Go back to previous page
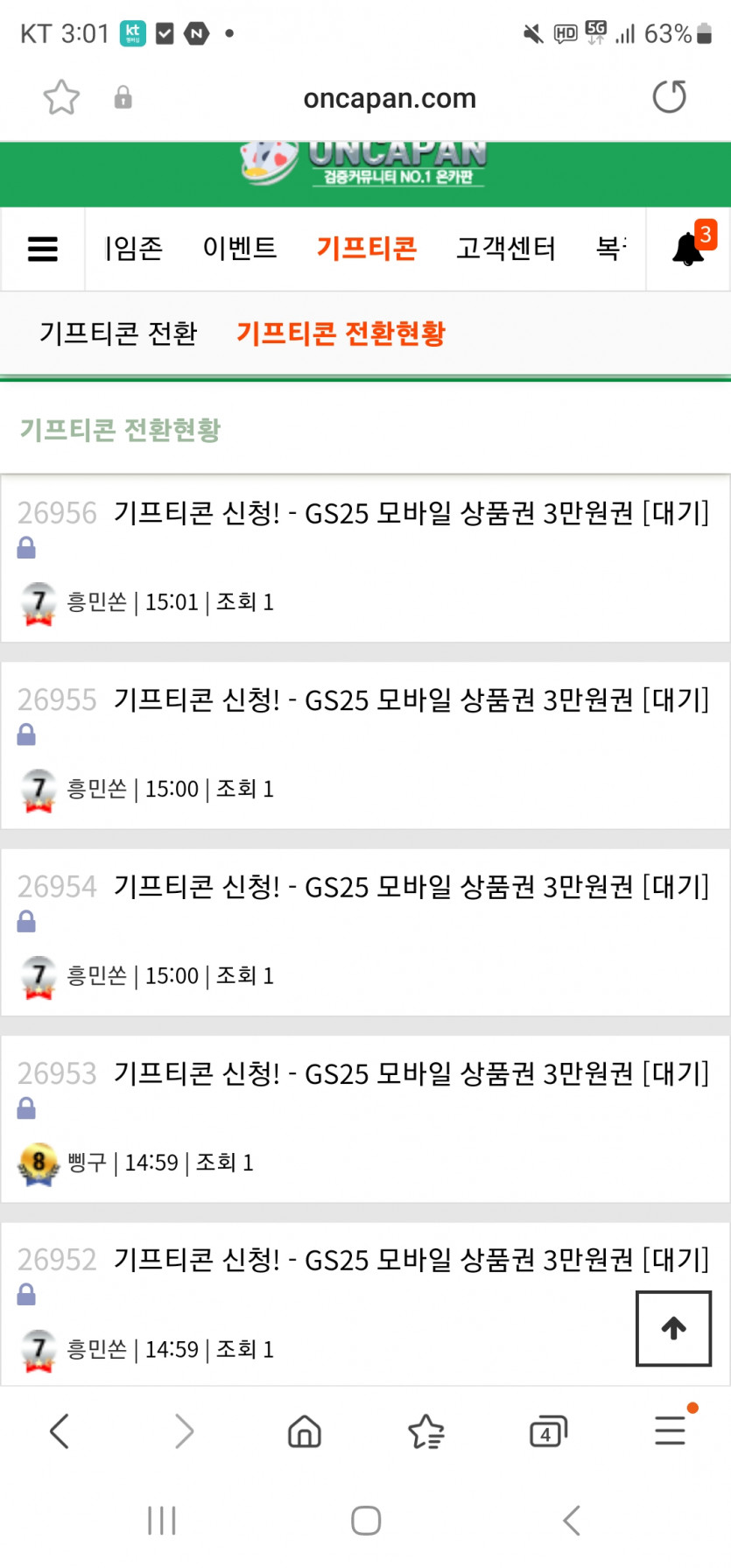 60,1431
